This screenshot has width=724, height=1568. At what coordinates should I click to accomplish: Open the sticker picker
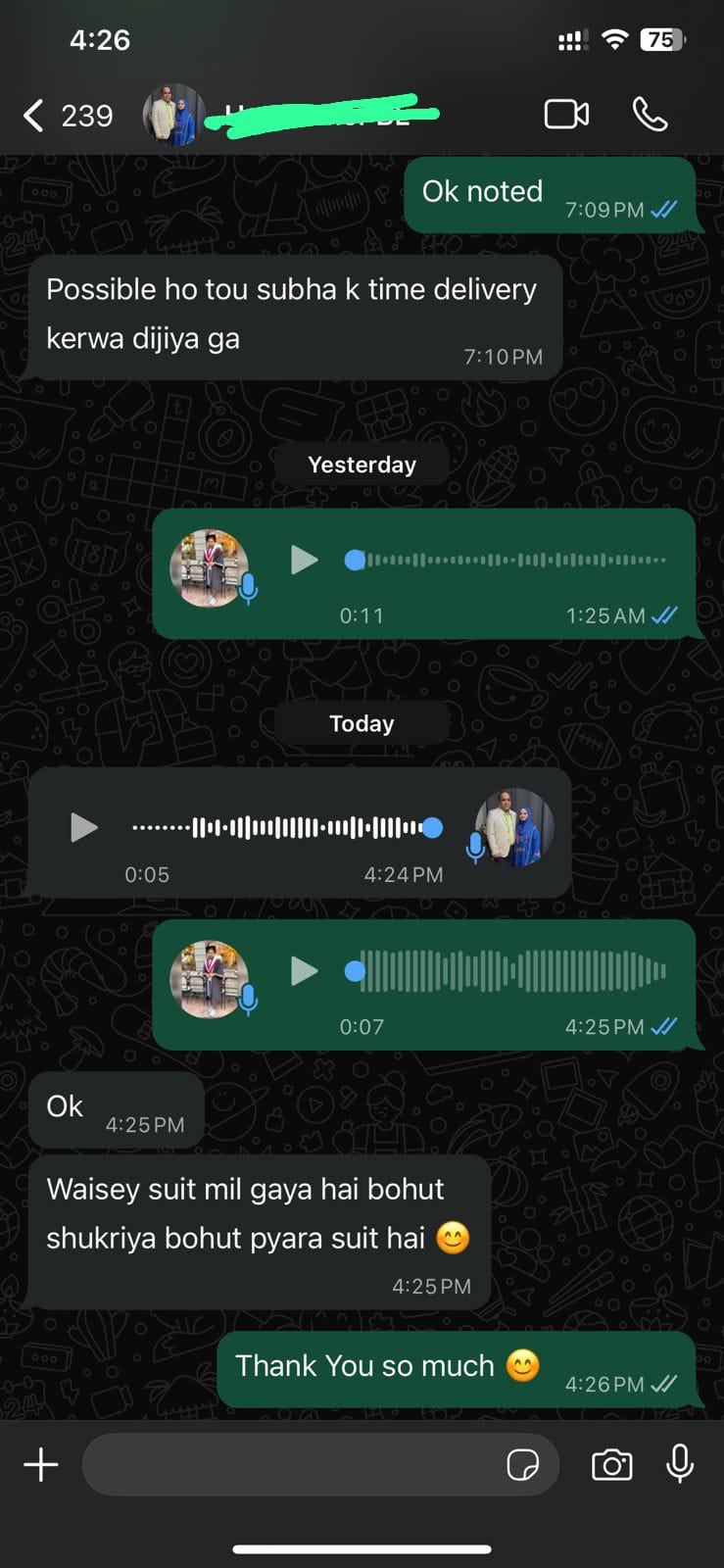tap(522, 1465)
